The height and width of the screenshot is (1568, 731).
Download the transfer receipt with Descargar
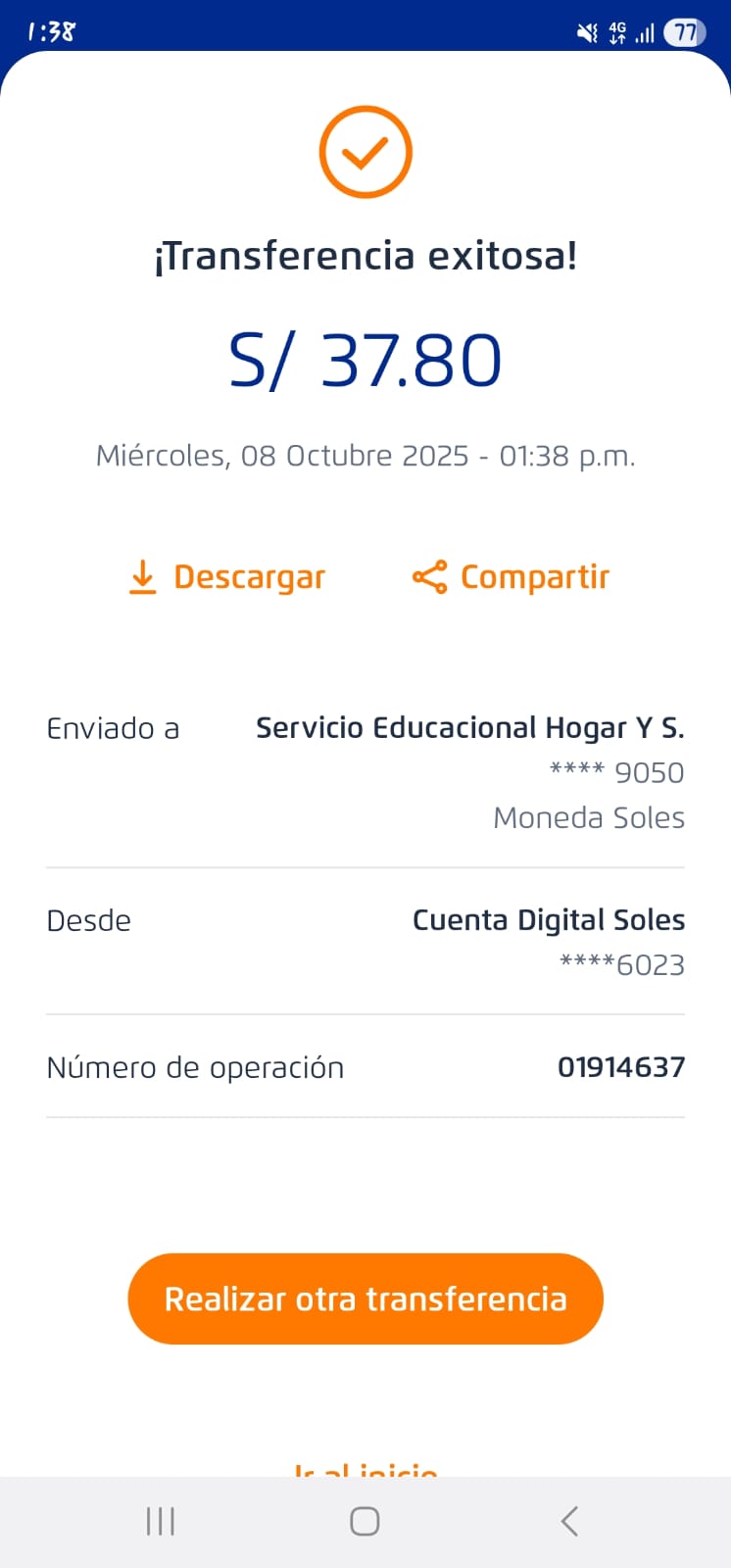pyautogui.click(x=227, y=577)
